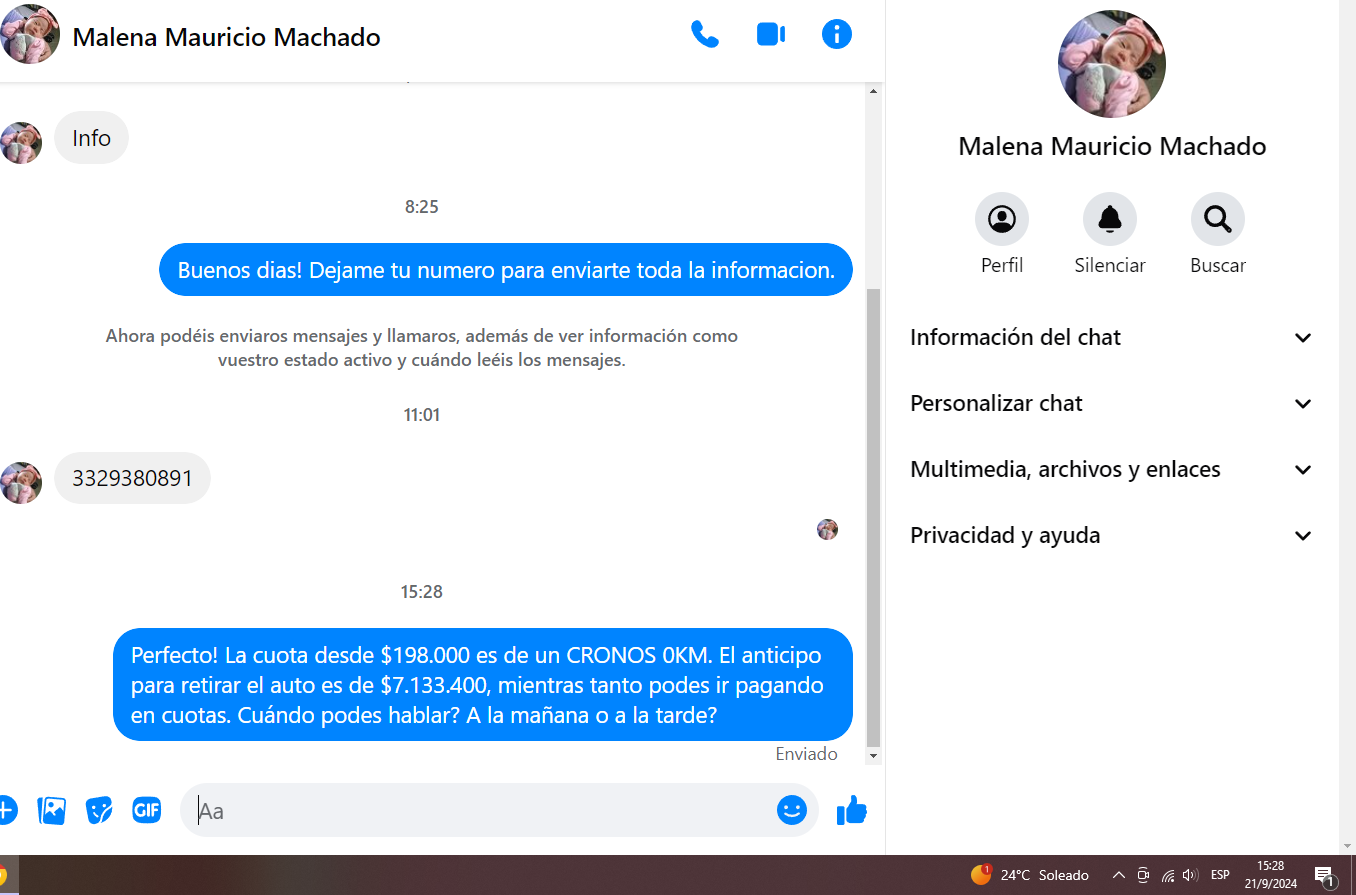Start a voice call with Malena
The image size is (1356, 895).
click(705, 35)
